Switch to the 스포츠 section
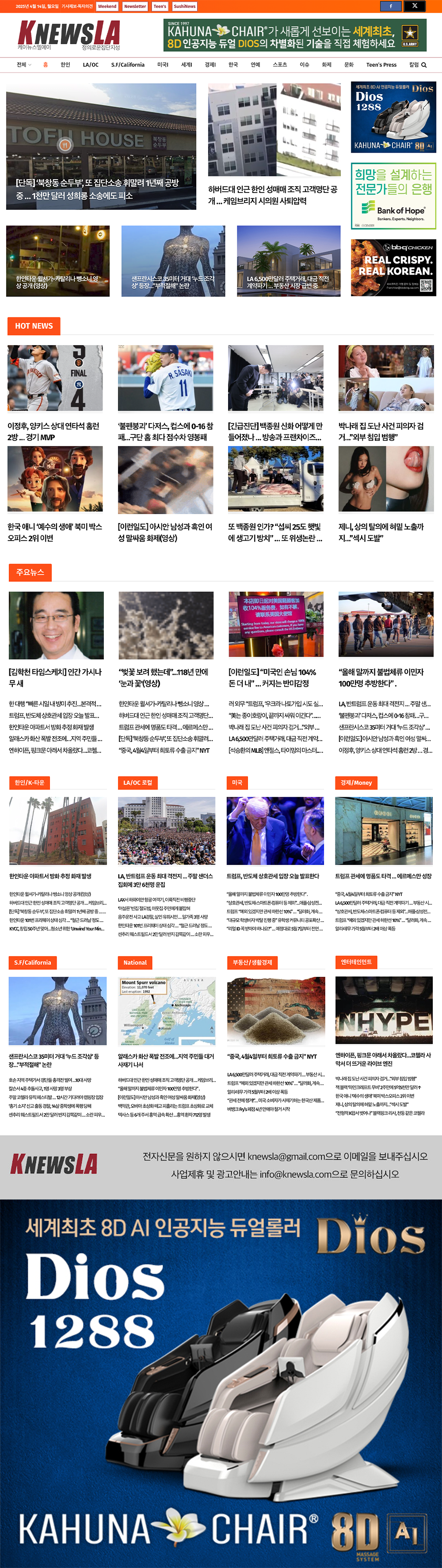Image resolution: width=442 pixels, height=1568 pixels. 280,65
